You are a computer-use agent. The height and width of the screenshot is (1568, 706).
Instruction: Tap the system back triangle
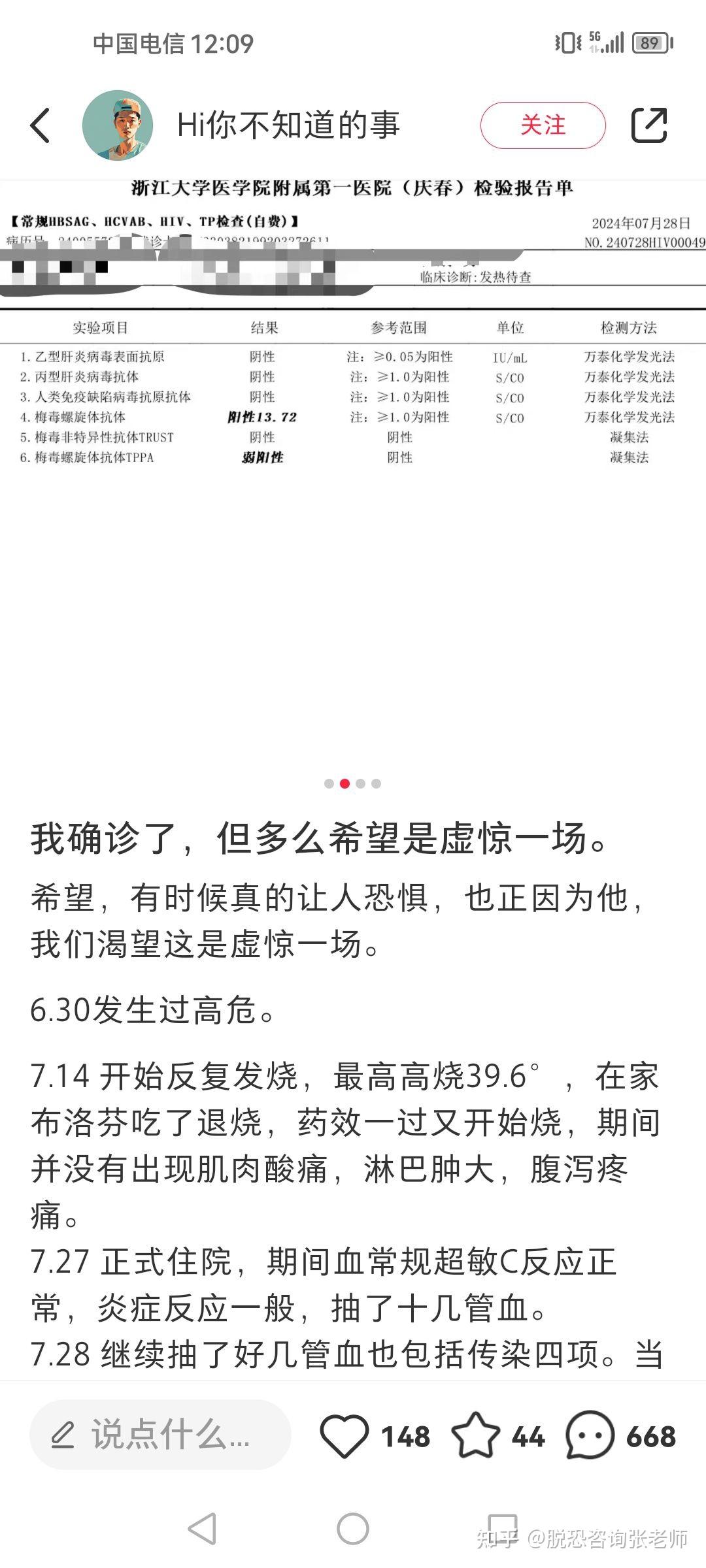pos(203,1529)
